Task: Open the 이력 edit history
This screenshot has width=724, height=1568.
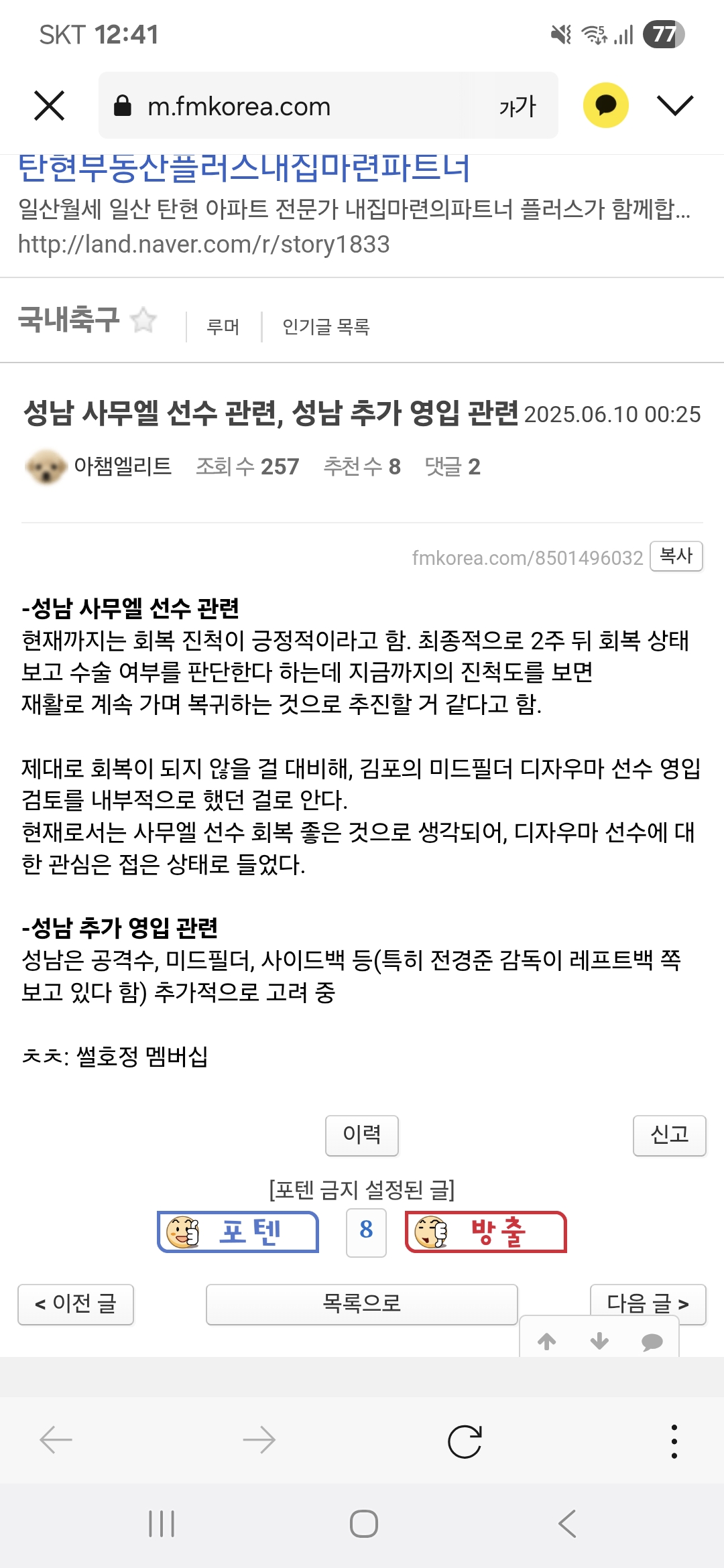Action: click(361, 1134)
